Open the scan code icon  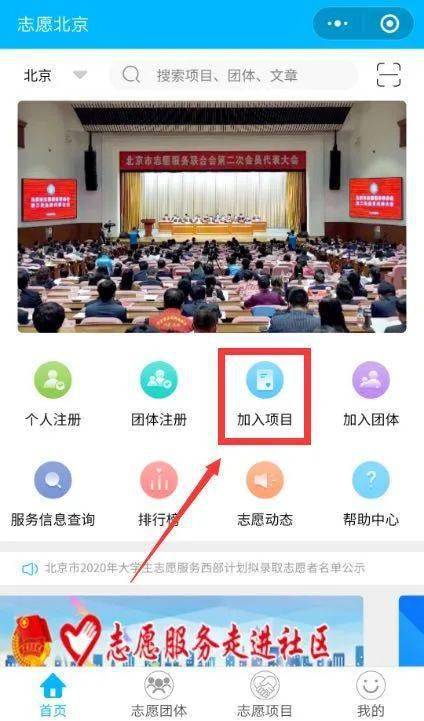click(389, 74)
